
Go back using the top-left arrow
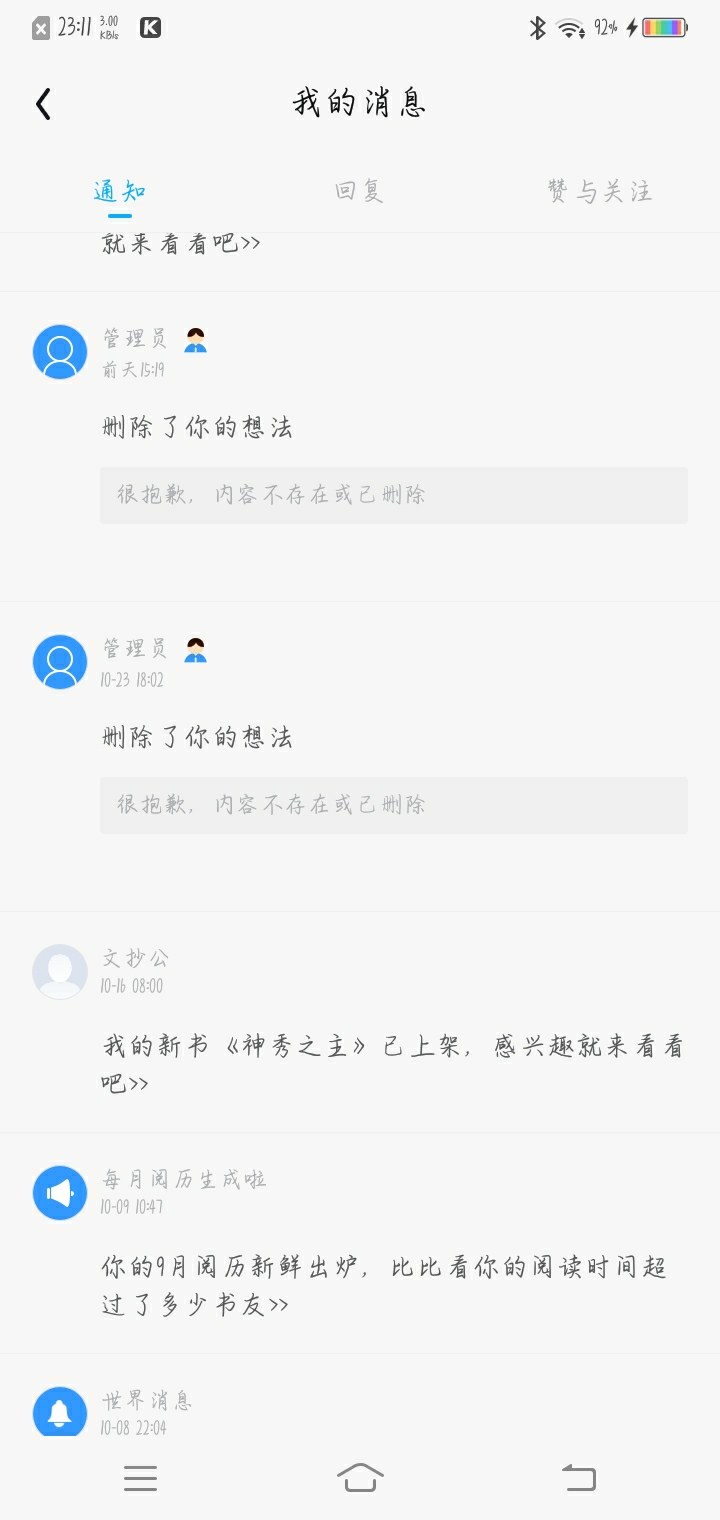coord(43,103)
